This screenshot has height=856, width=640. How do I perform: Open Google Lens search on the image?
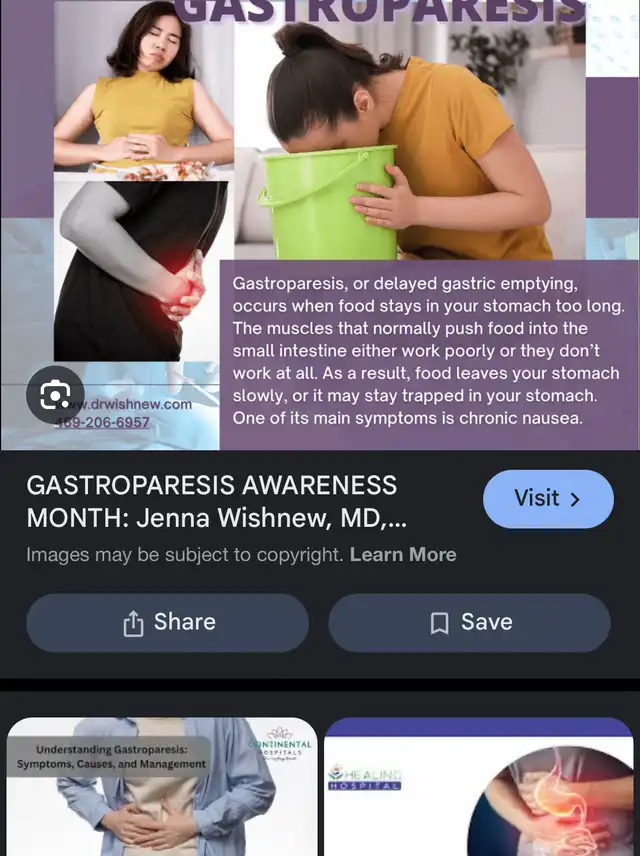pos(55,397)
